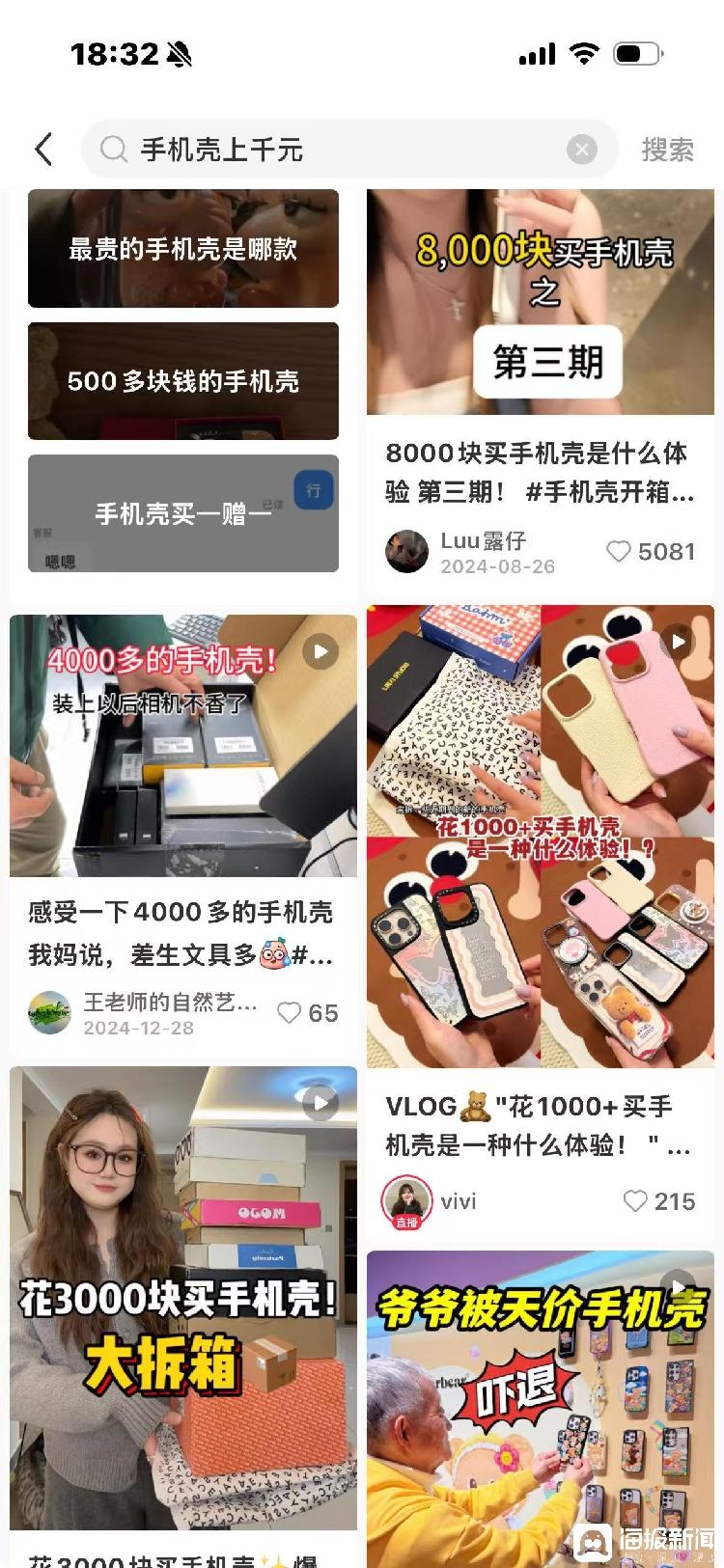The width and height of the screenshot is (724, 1568).
Task: Open the video 花3000块买手机壳 大拆箱
Action: point(183,1298)
